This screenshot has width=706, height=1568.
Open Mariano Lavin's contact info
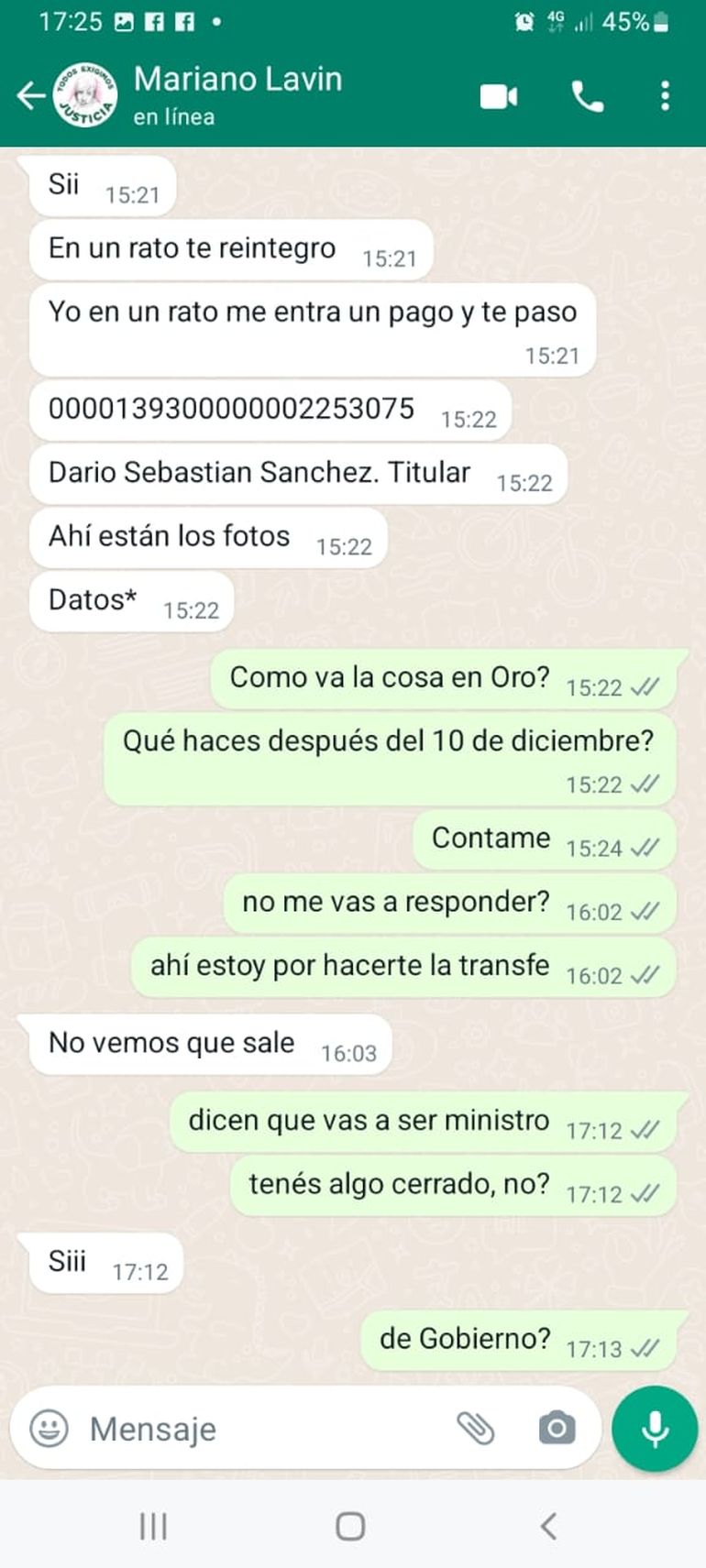237,93
